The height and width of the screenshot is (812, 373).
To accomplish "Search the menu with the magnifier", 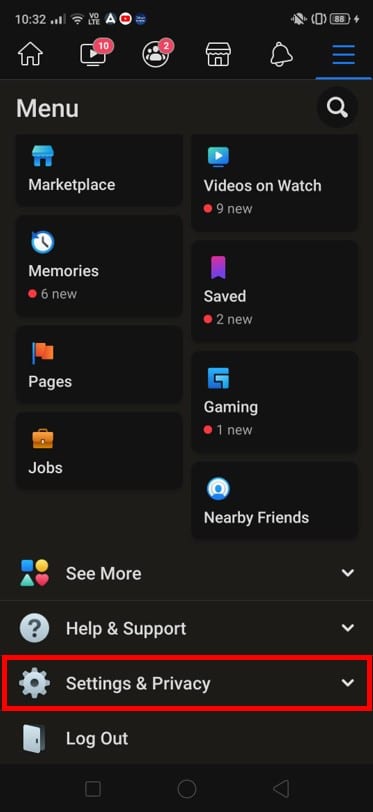I will tap(337, 108).
